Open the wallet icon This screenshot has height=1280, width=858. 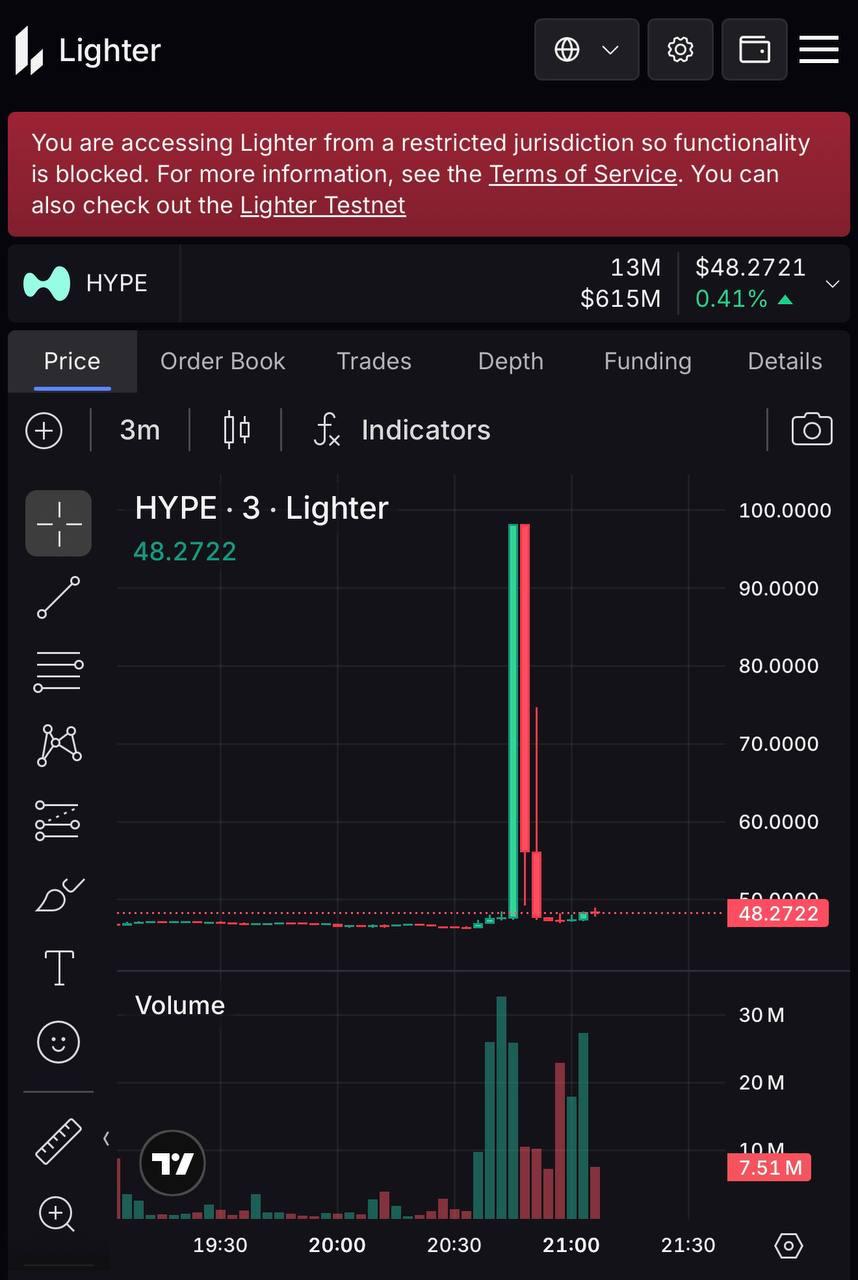pyautogui.click(x=754, y=49)
